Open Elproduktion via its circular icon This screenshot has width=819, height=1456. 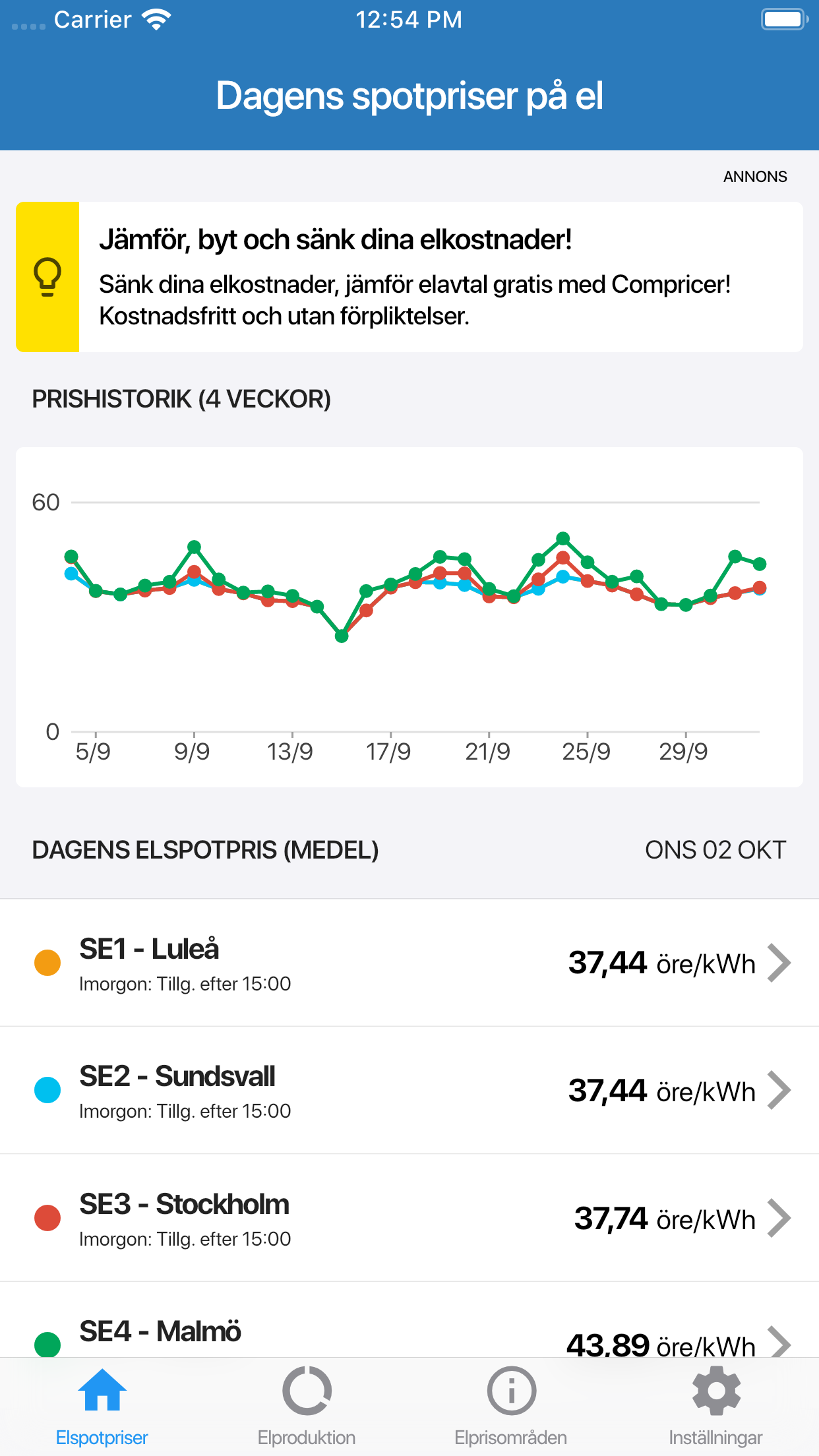307,1391
